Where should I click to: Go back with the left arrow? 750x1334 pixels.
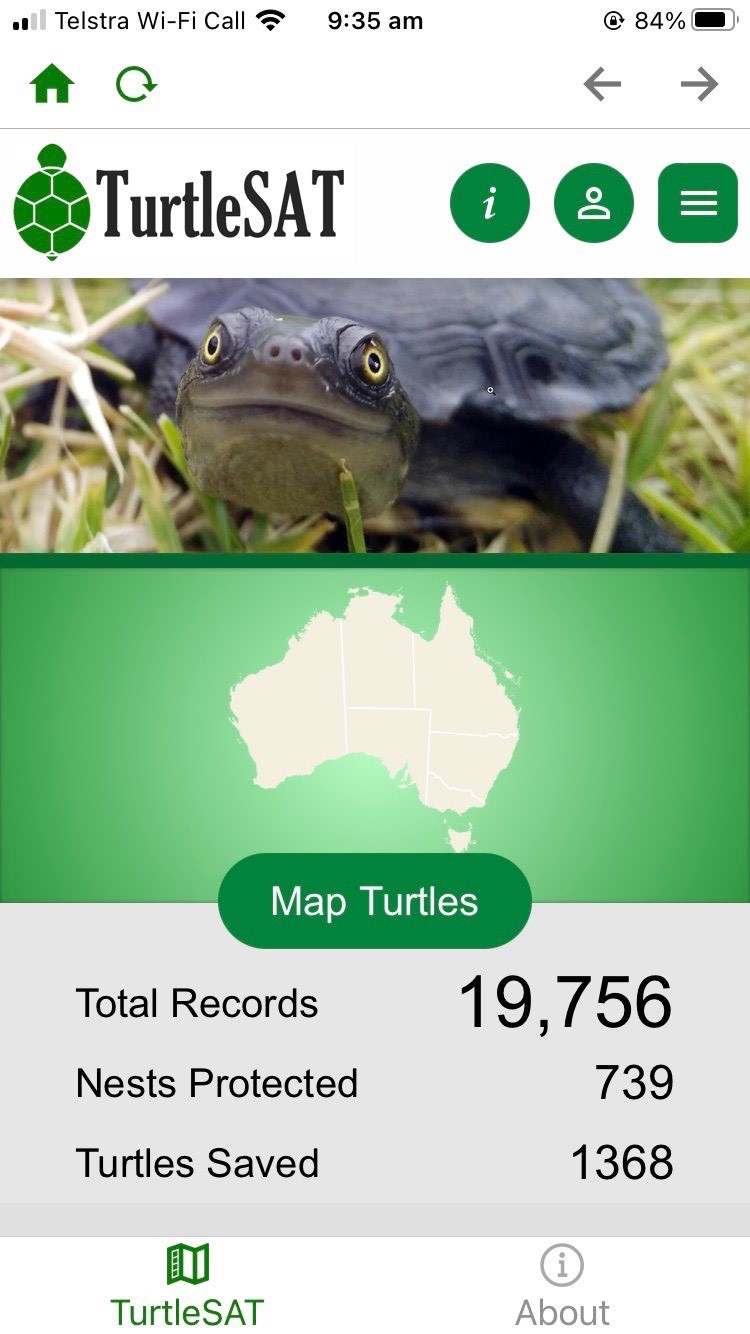(x=602, y=84)
